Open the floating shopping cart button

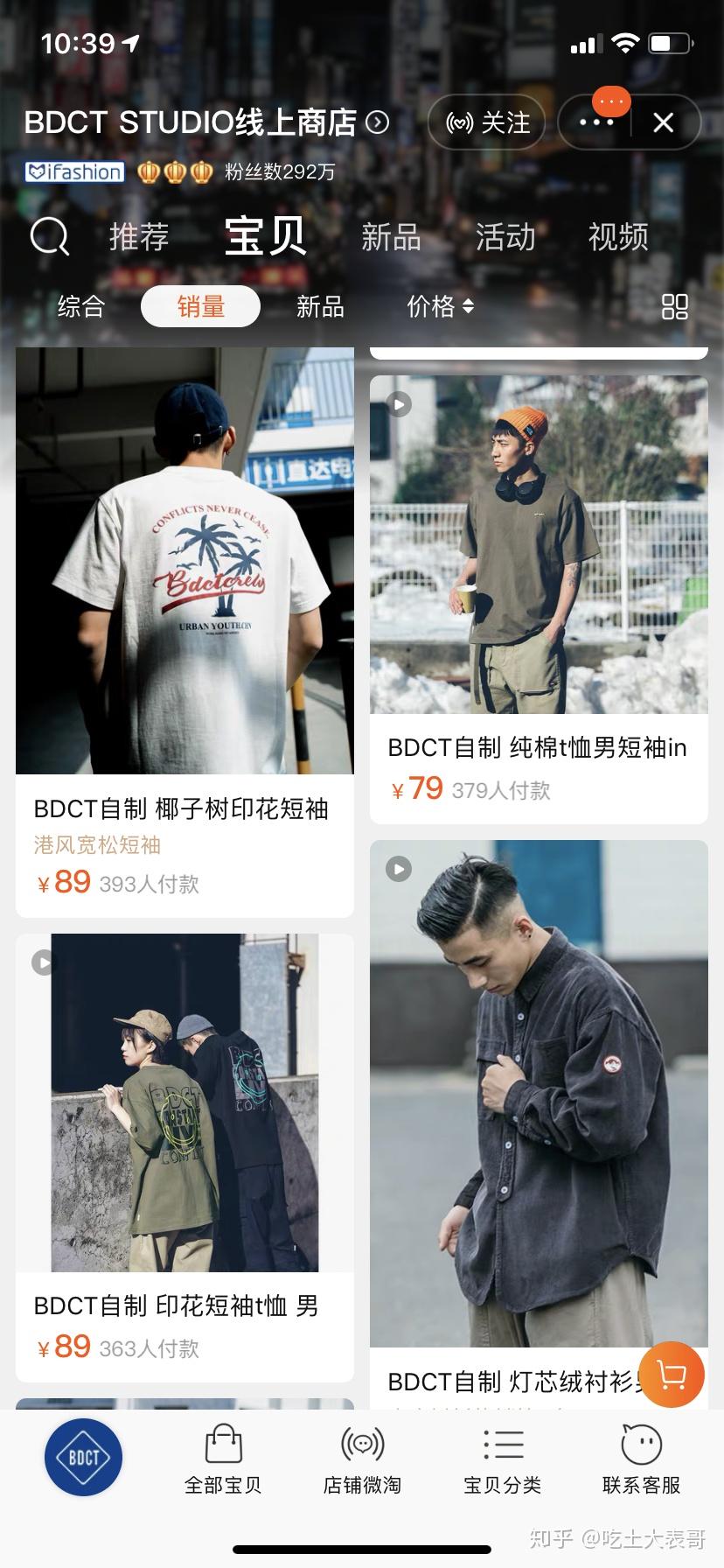672,1375
